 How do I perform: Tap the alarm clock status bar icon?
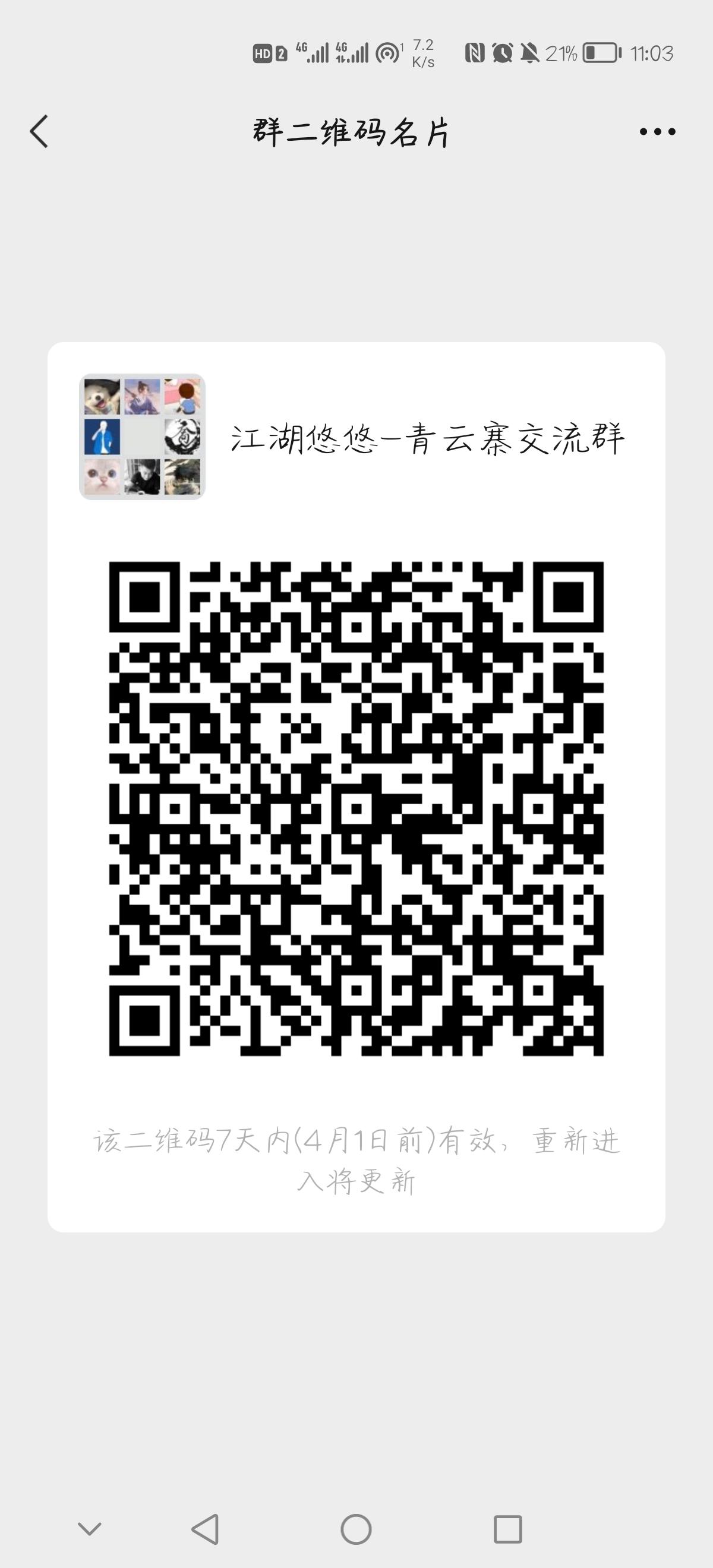point(503,55)
